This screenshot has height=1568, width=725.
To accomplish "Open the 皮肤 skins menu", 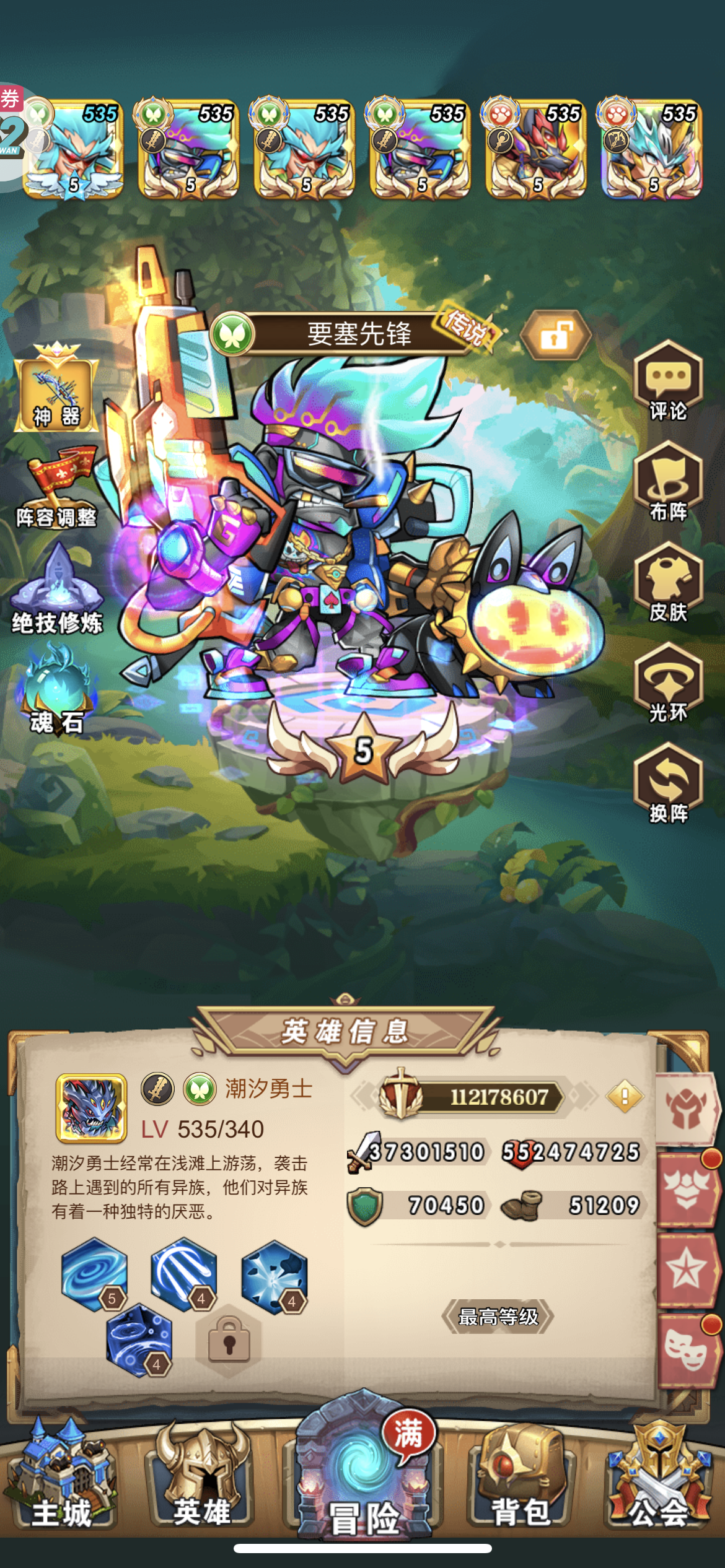I will 668,582.
